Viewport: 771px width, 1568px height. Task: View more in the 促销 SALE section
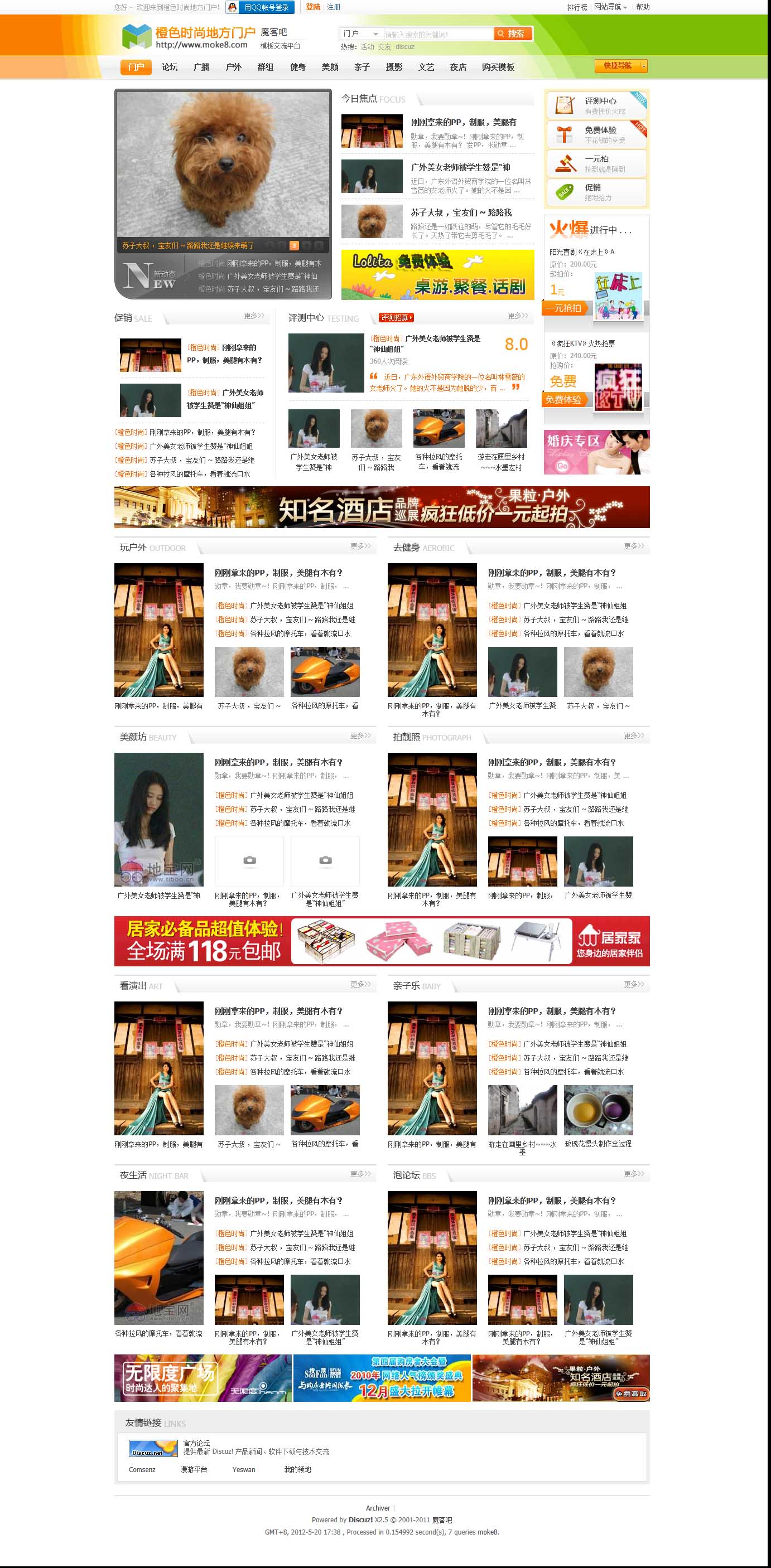[x=253, y=316]
